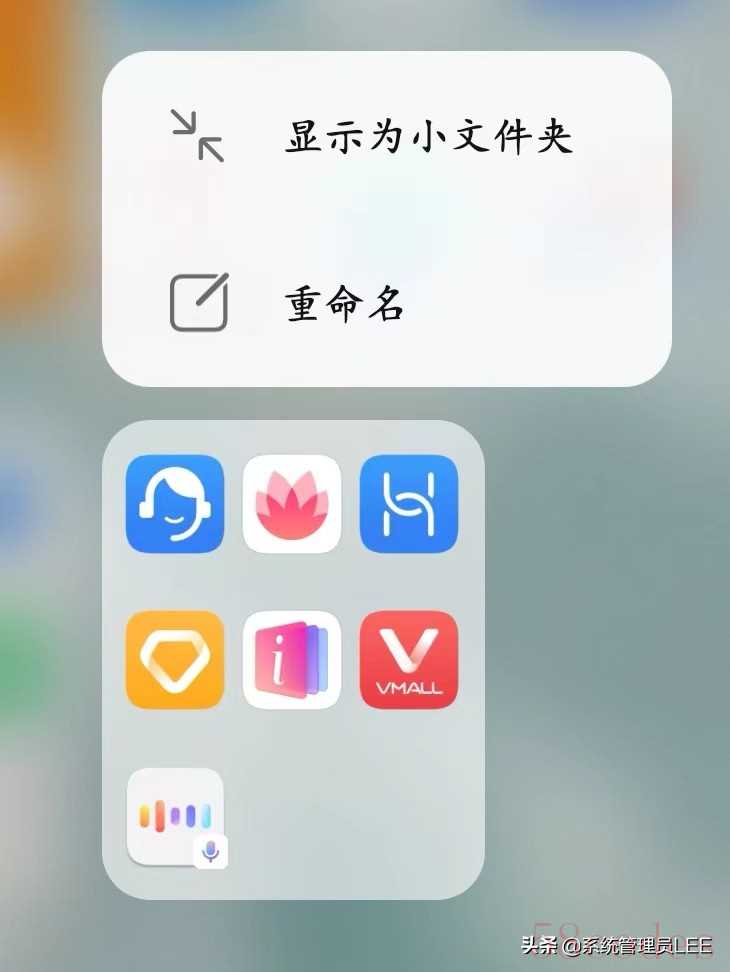
Task: Choose 重命名 to rename the folder
Action: click(345, 303)
